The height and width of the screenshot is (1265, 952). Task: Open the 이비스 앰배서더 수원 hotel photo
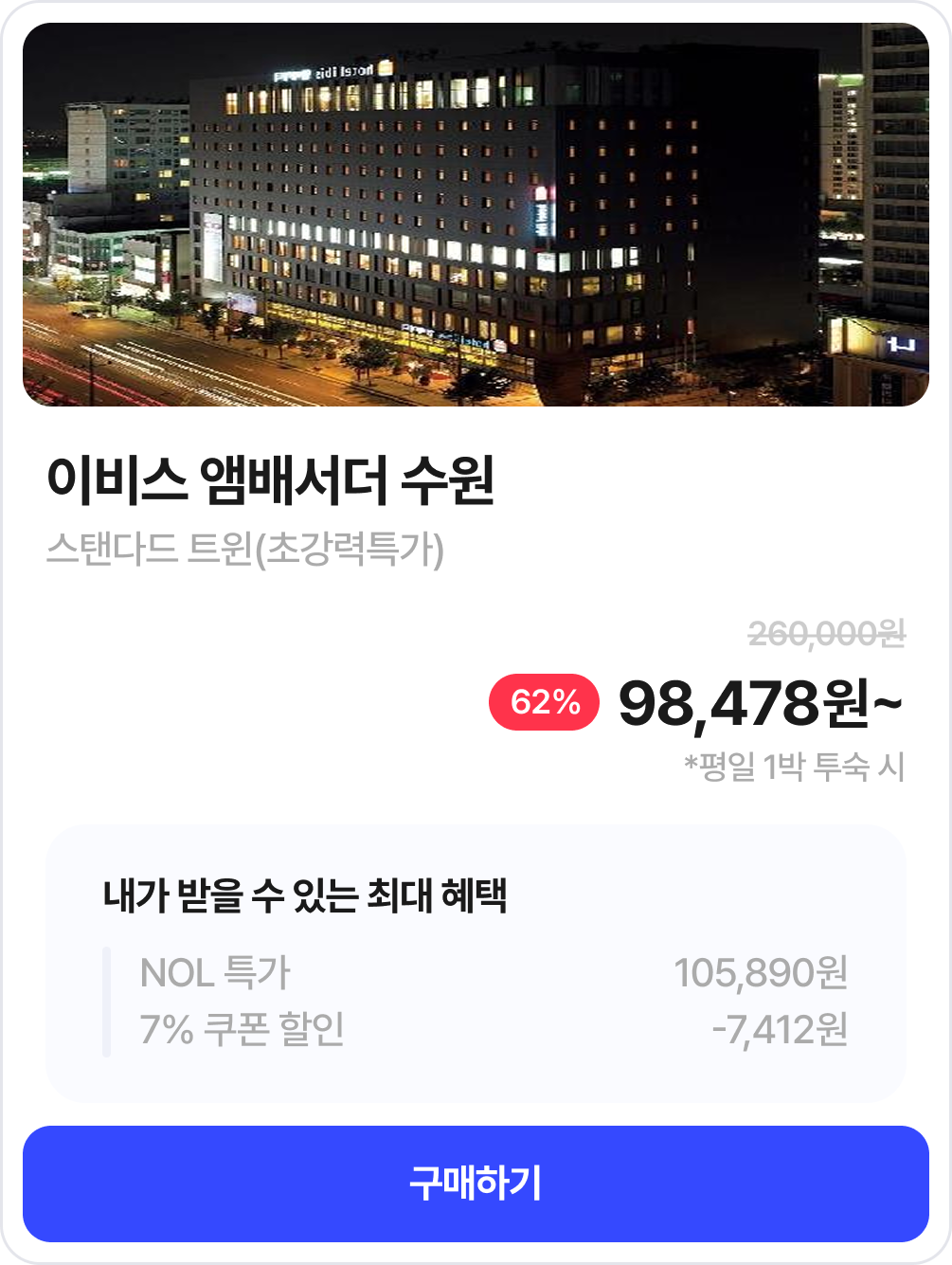[476, 215]
